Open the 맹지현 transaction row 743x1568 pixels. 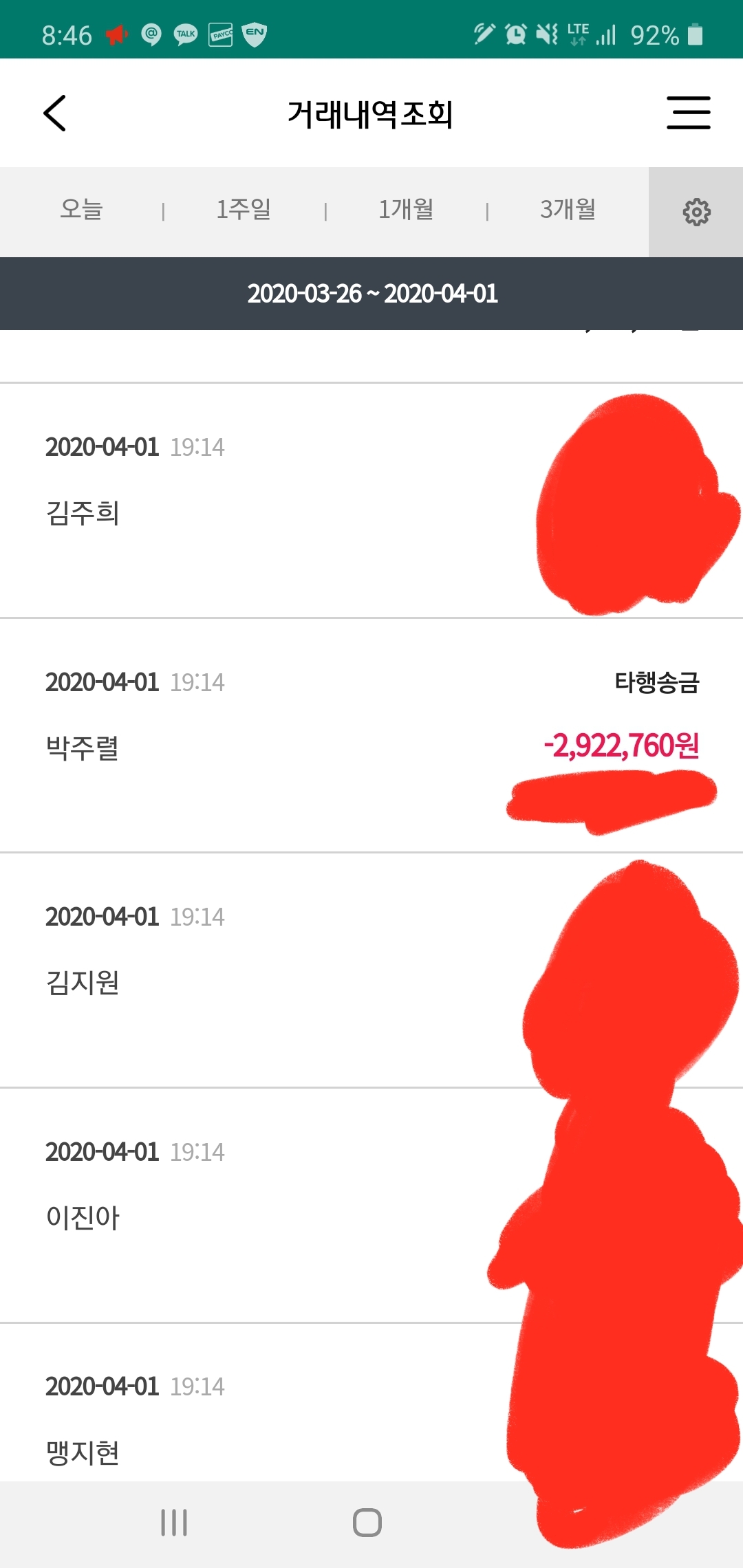click(275, 1422)
